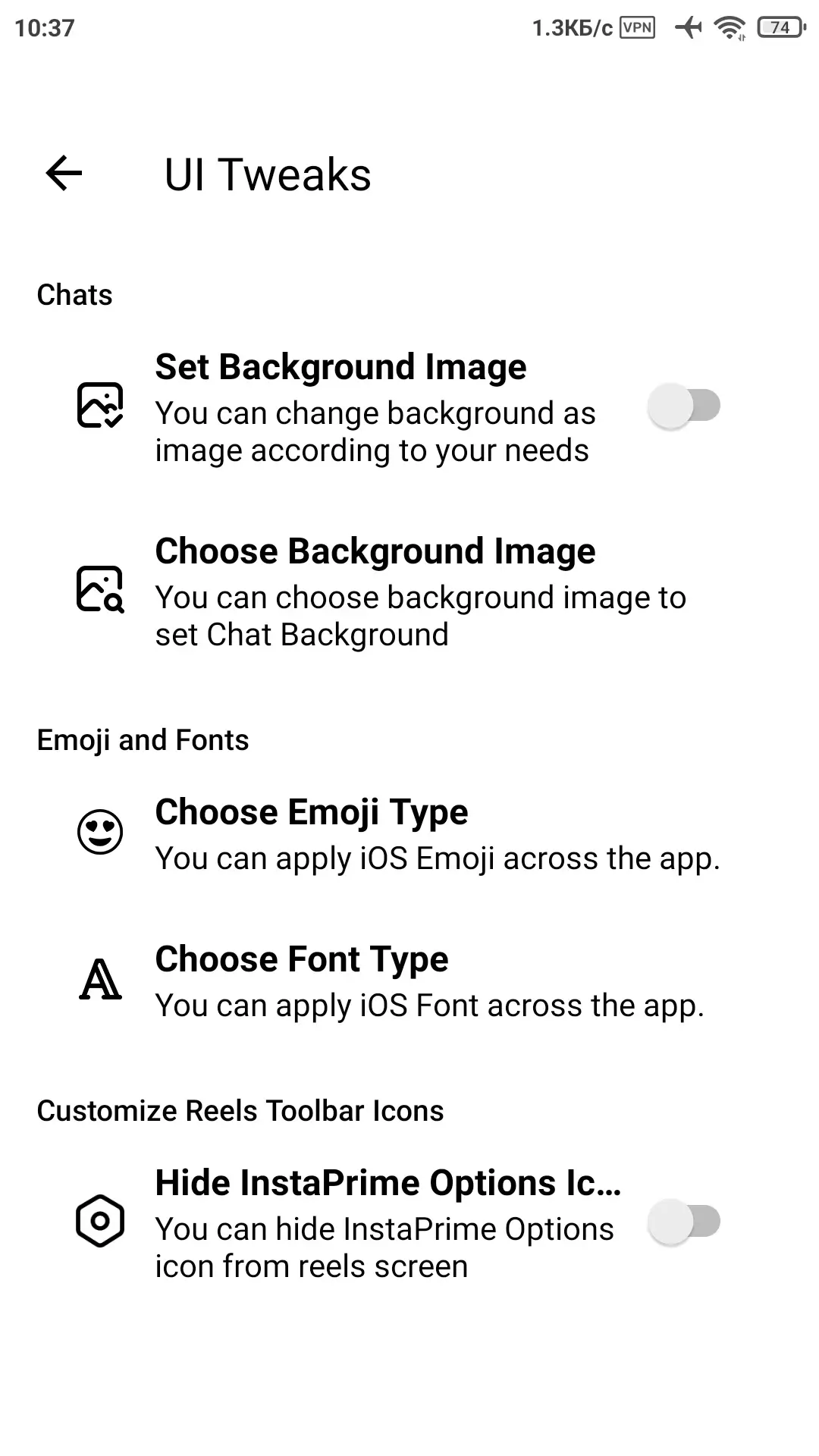The image size is (819, 1456).
Task: Open Choose Emoji Type setting
Action: coord(409,833)
